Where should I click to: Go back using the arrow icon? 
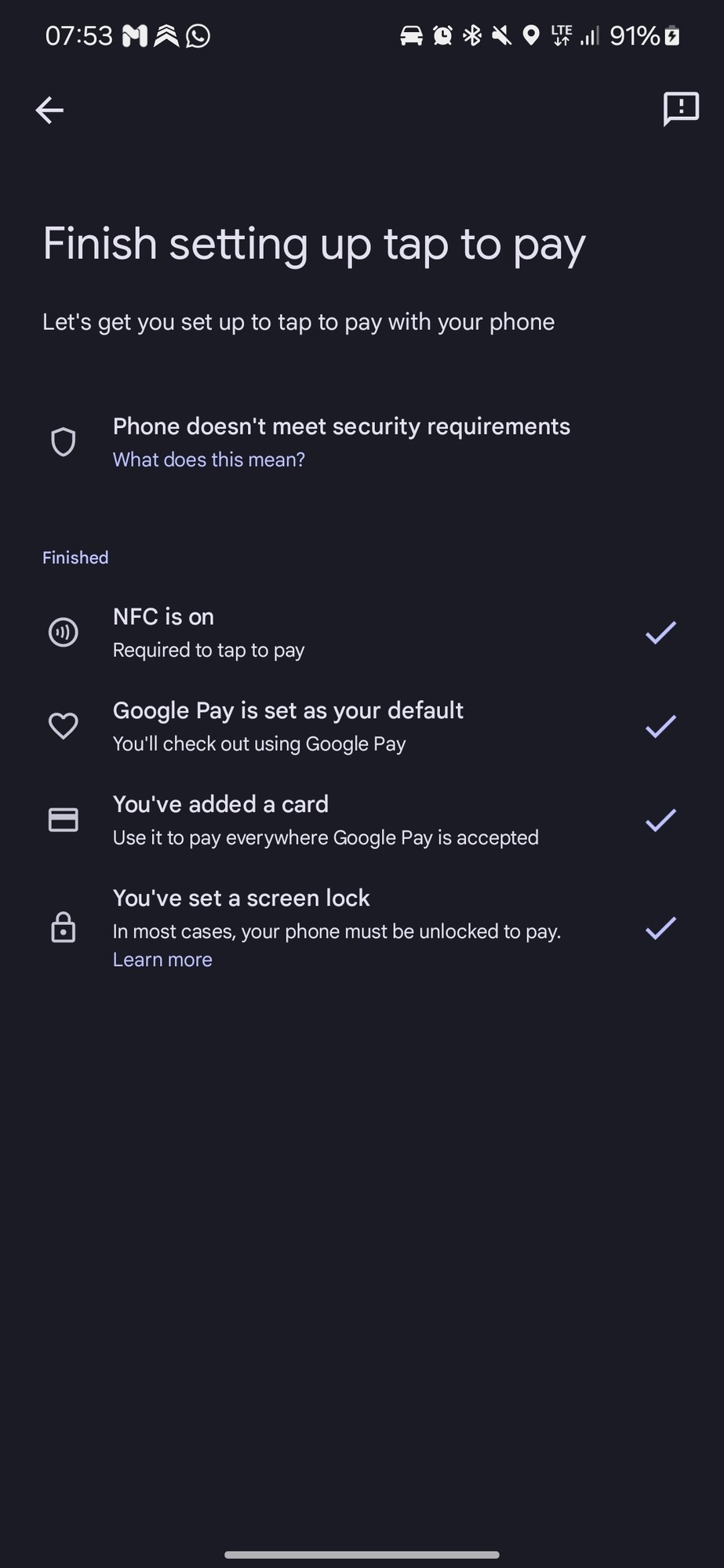(49, 111)
